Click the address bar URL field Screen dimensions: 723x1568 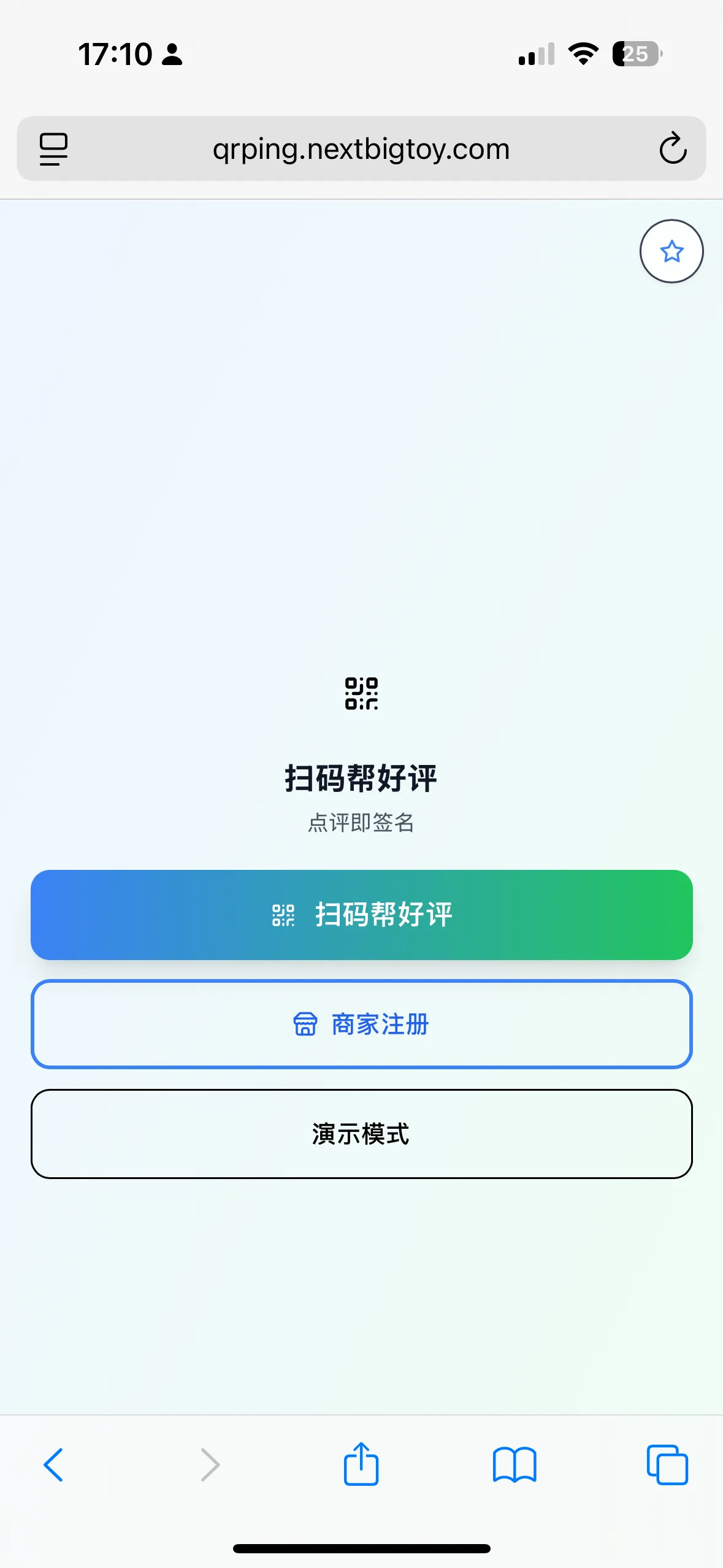tap(361, 148)
